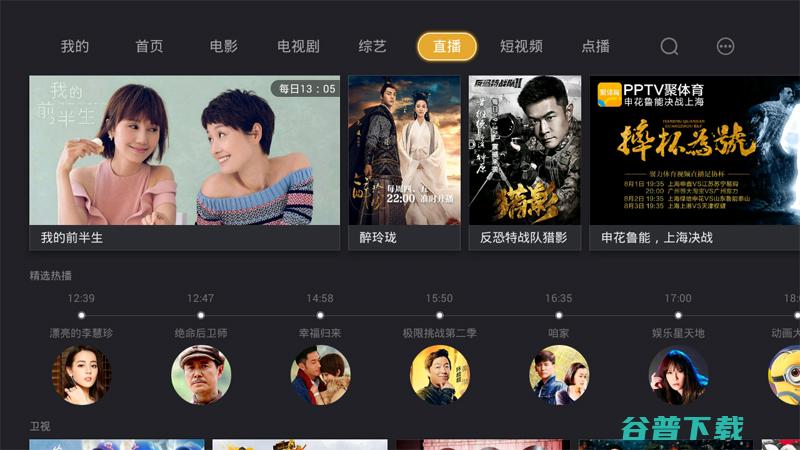Image resolution: width=800 pixels, height=450 pixels.
Task: Switch to the 电视剧 tab
Action: 298,47
